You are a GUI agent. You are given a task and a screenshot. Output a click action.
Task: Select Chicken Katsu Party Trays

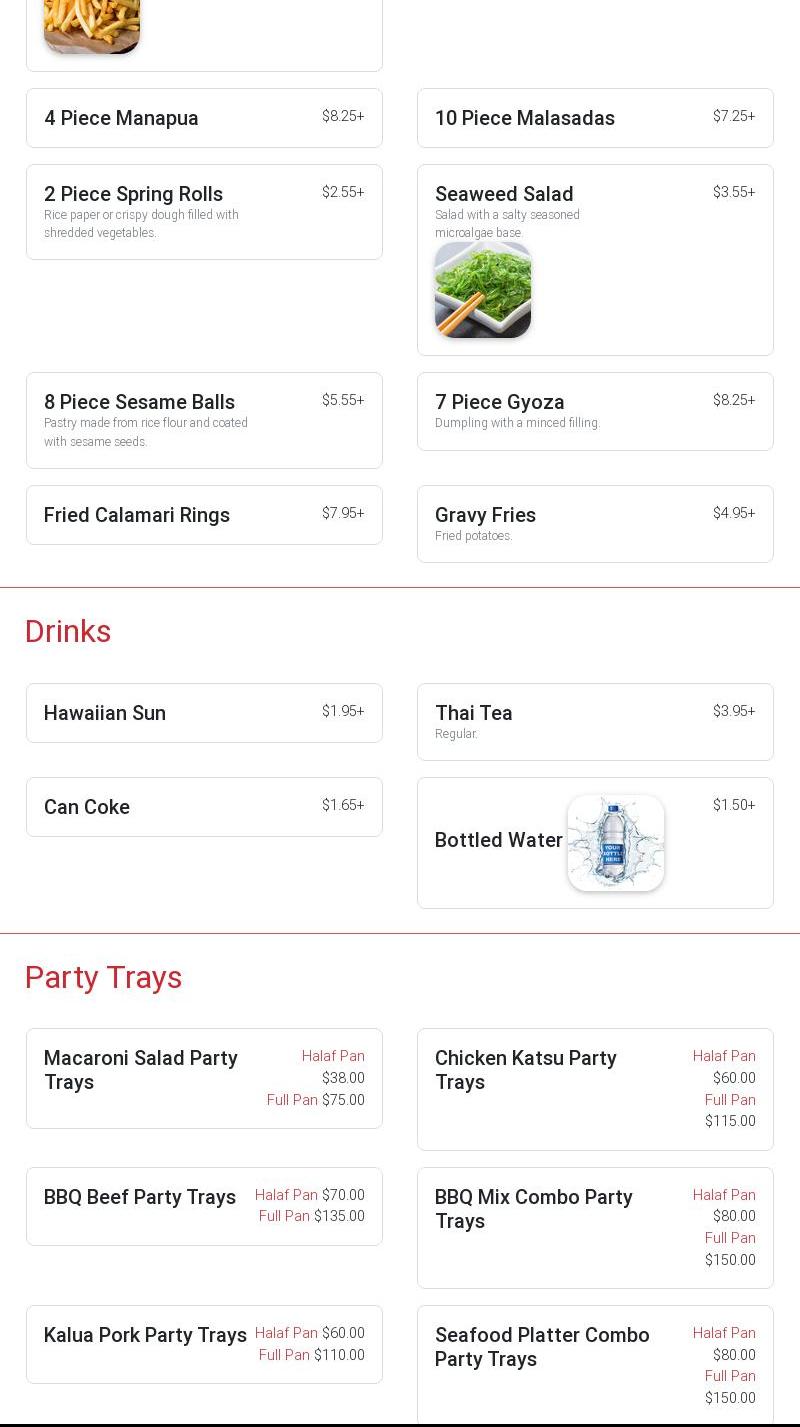coord(595,1089)
